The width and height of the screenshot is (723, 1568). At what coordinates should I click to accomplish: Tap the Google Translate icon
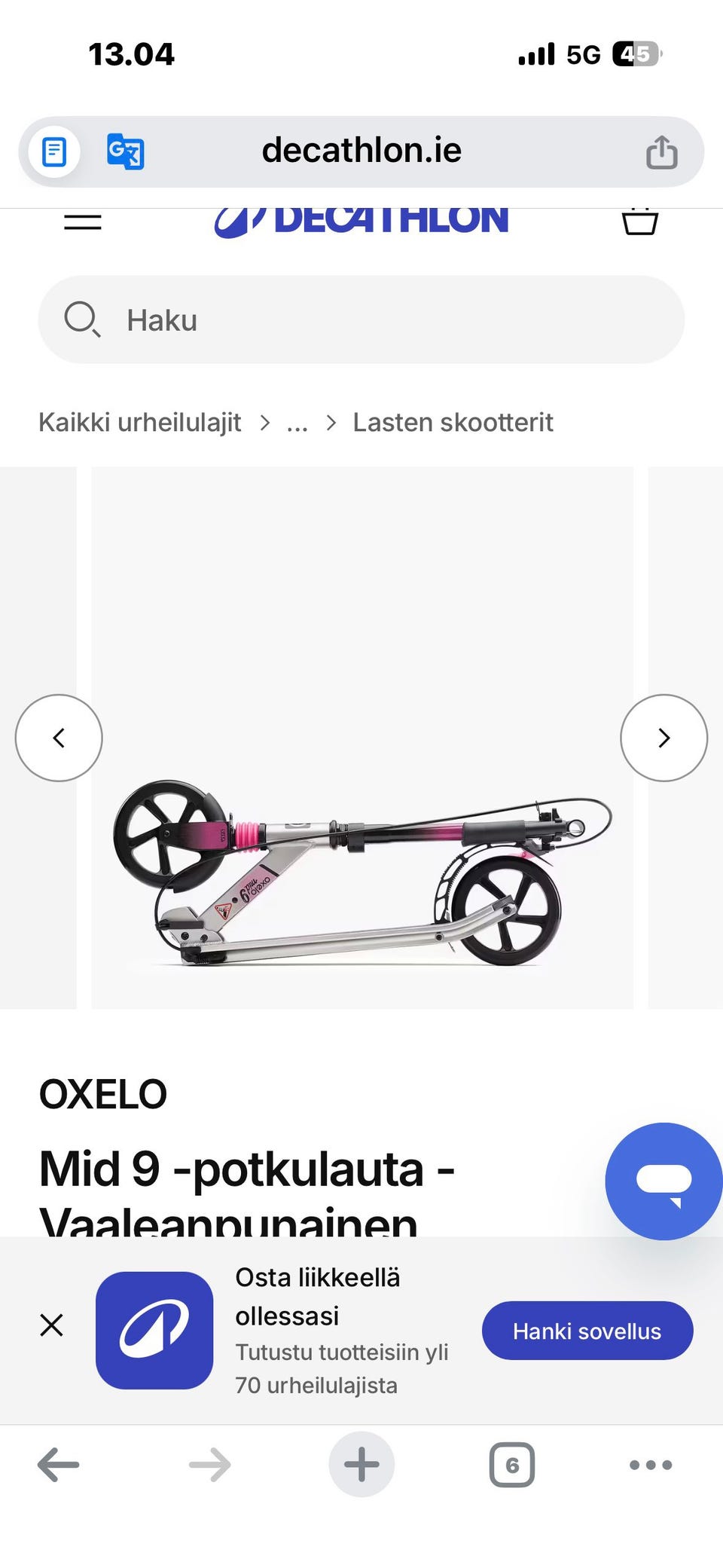125,151
